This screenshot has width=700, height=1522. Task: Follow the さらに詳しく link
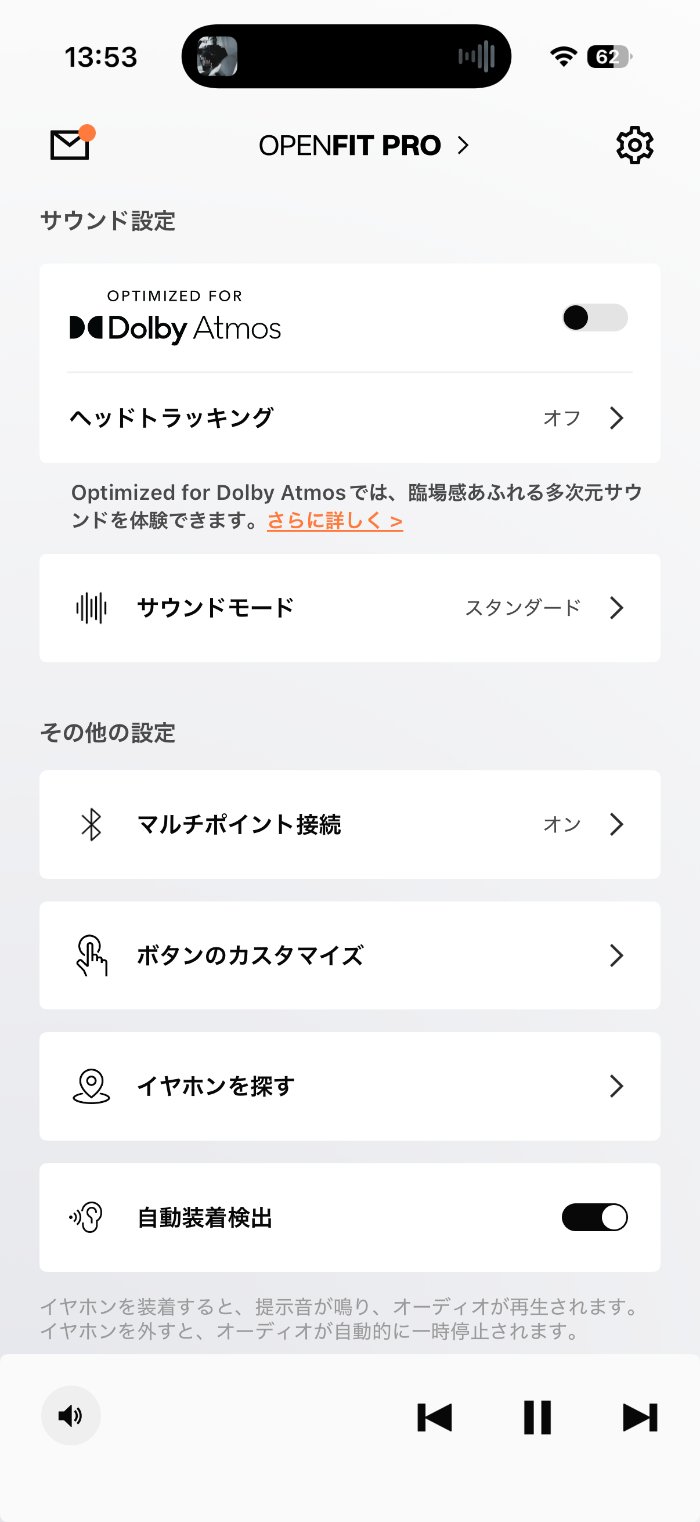(x=335, y=522)
